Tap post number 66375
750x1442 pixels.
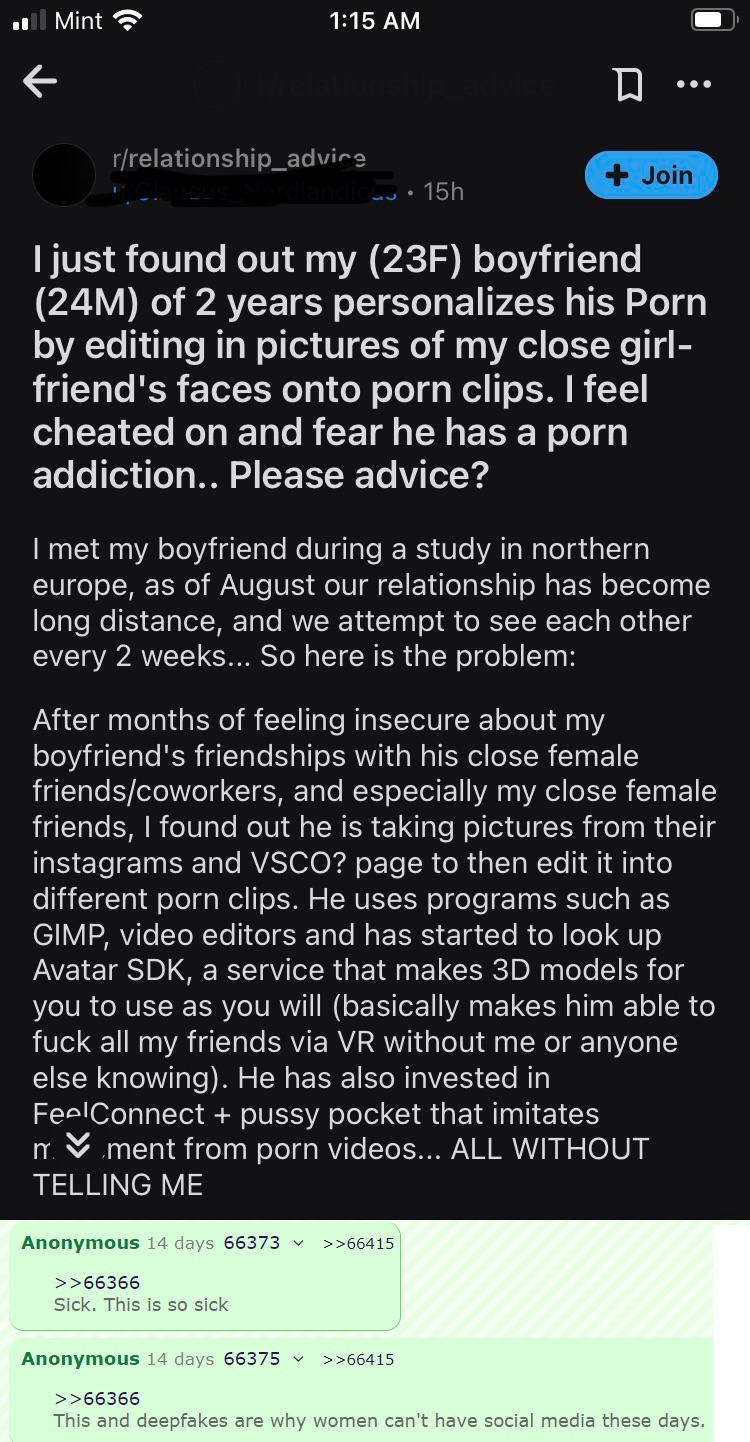tap(252, 1359)
